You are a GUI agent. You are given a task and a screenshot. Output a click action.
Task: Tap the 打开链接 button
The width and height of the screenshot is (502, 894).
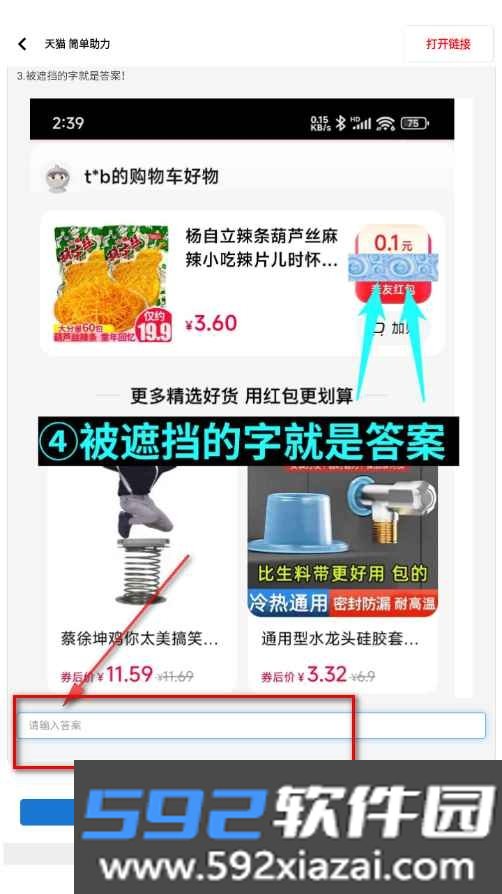click(448, 44)
